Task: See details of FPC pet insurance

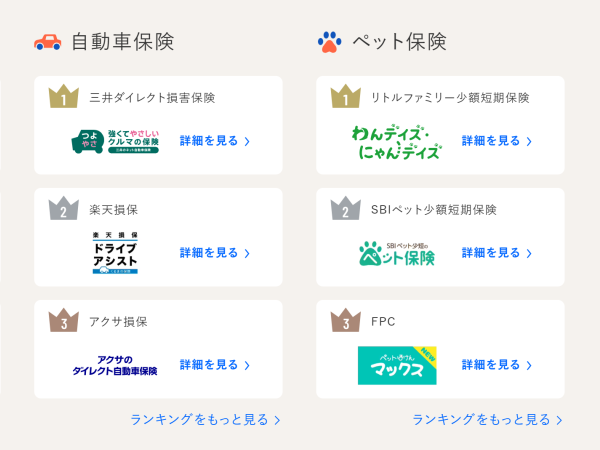Action: point(496,365)
